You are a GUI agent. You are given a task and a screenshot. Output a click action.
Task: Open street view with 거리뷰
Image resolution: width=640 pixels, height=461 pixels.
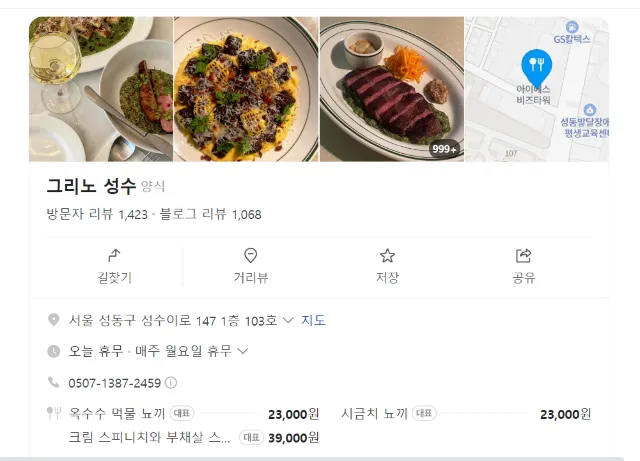(251, 266)
